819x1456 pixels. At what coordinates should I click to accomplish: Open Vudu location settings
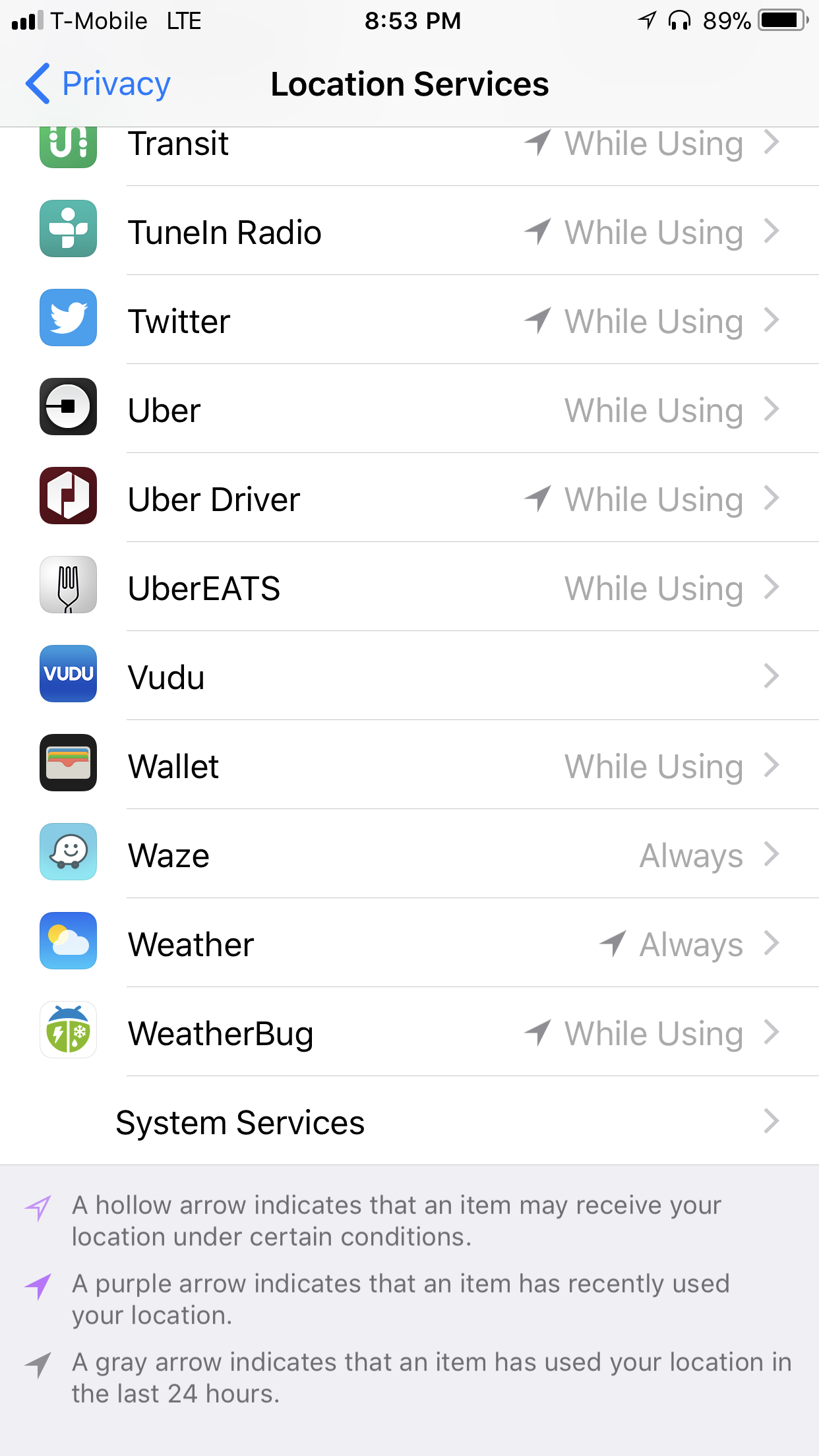409,677
